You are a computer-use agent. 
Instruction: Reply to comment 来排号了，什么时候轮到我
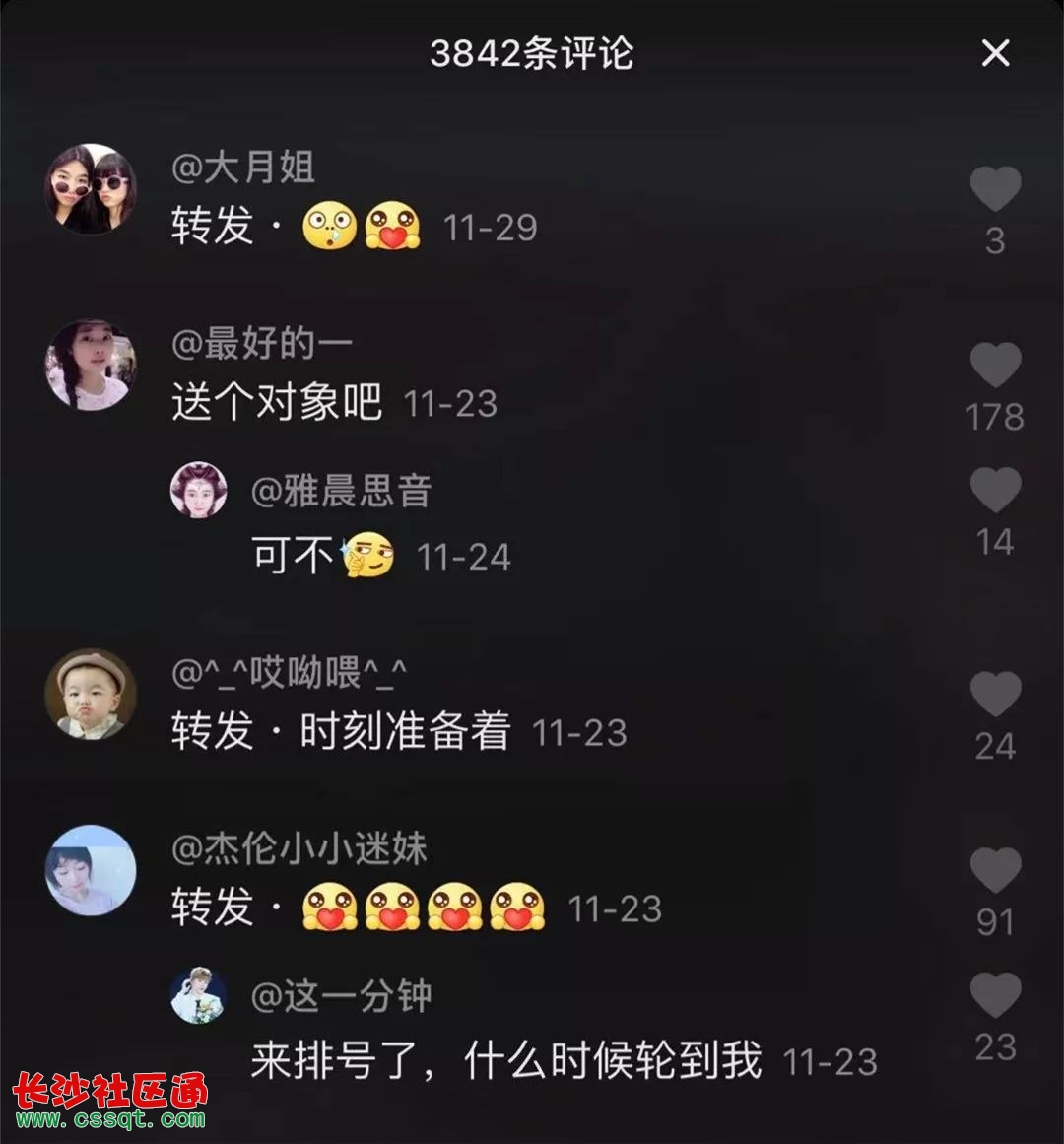[505, 1061]
